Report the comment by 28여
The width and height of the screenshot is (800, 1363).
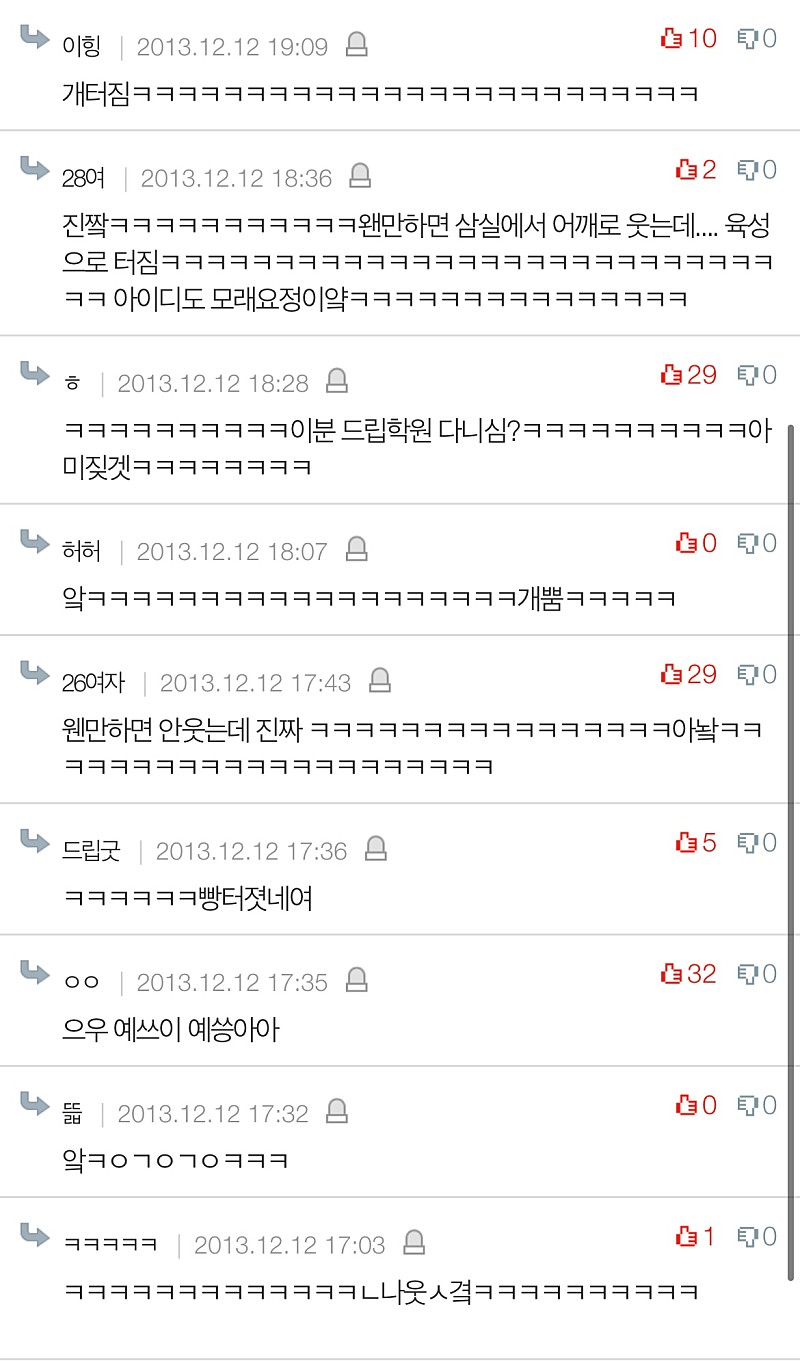click(360, 177)
